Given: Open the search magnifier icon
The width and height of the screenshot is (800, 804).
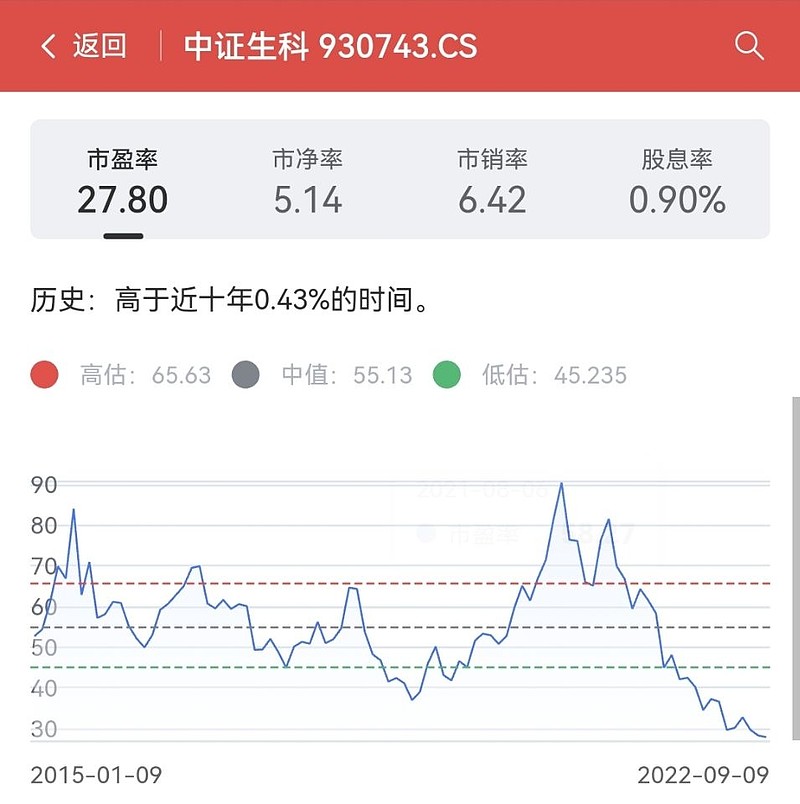Looking at the screenshot, I should pyautogui.click(x=749, y=46).
